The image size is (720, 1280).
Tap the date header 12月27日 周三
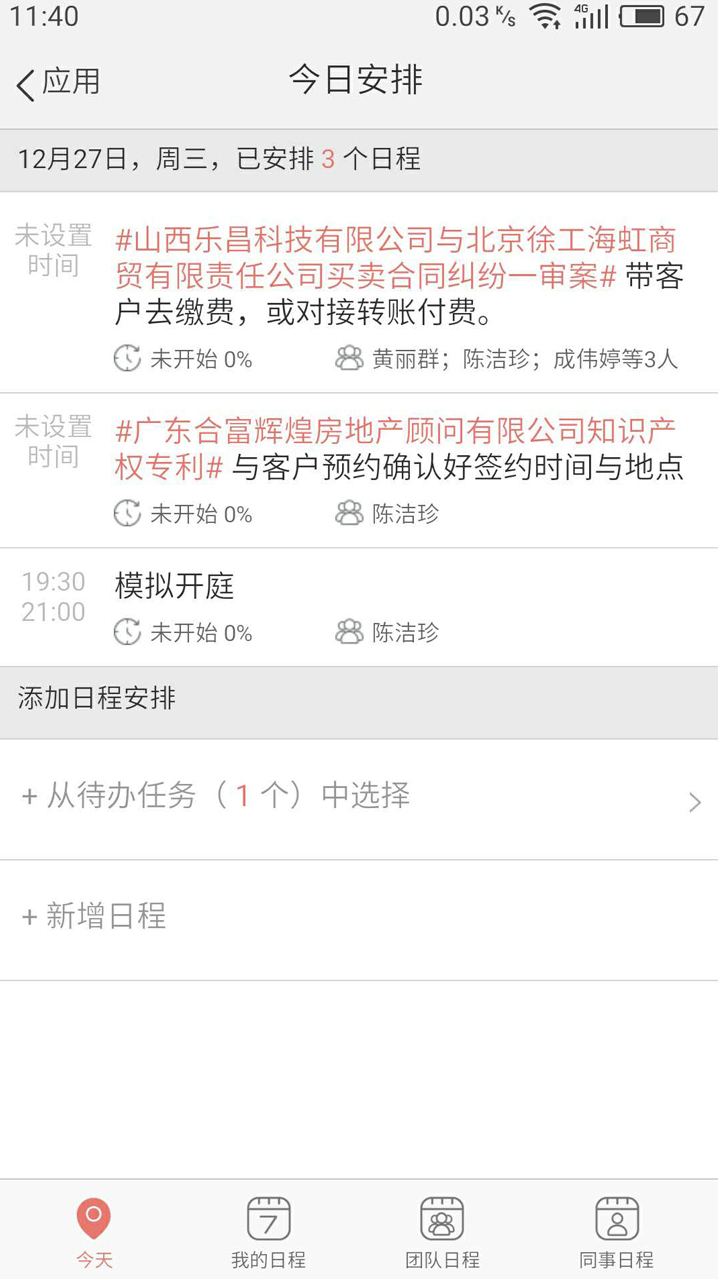360,158
